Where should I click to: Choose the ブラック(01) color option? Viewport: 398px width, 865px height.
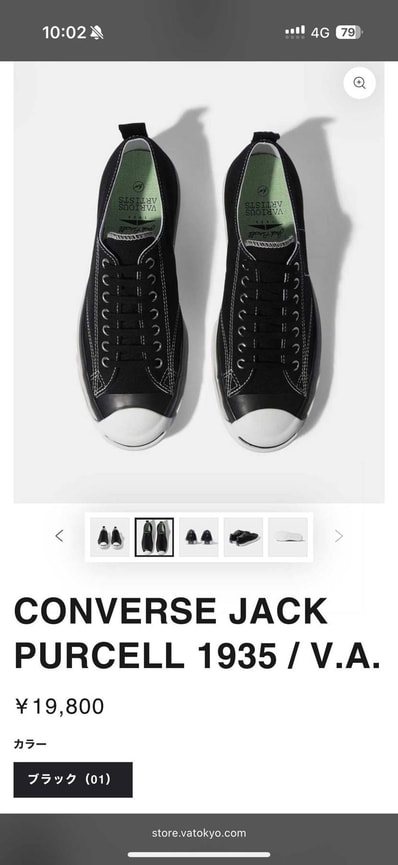pos(73,779)
